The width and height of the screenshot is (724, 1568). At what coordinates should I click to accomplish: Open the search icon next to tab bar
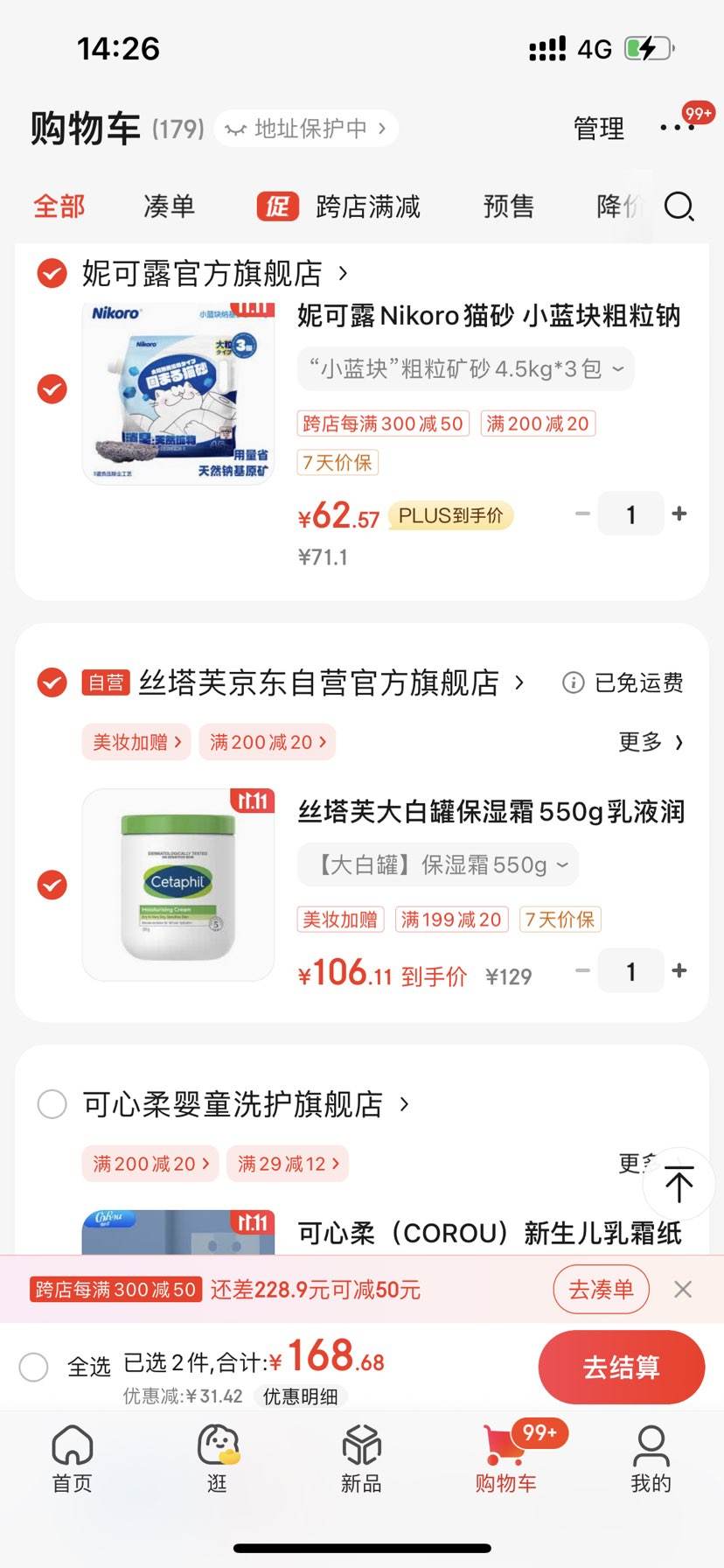pyautogui.click(x=679, y=207)
